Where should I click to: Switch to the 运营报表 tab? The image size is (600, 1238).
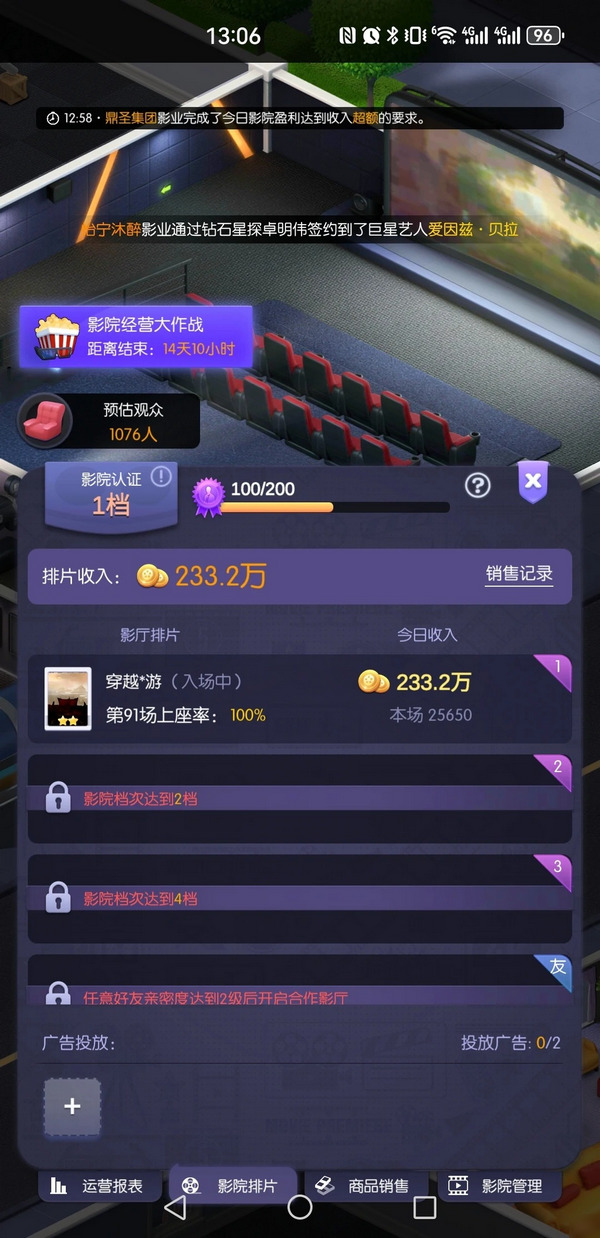(x=98, y=1186)
